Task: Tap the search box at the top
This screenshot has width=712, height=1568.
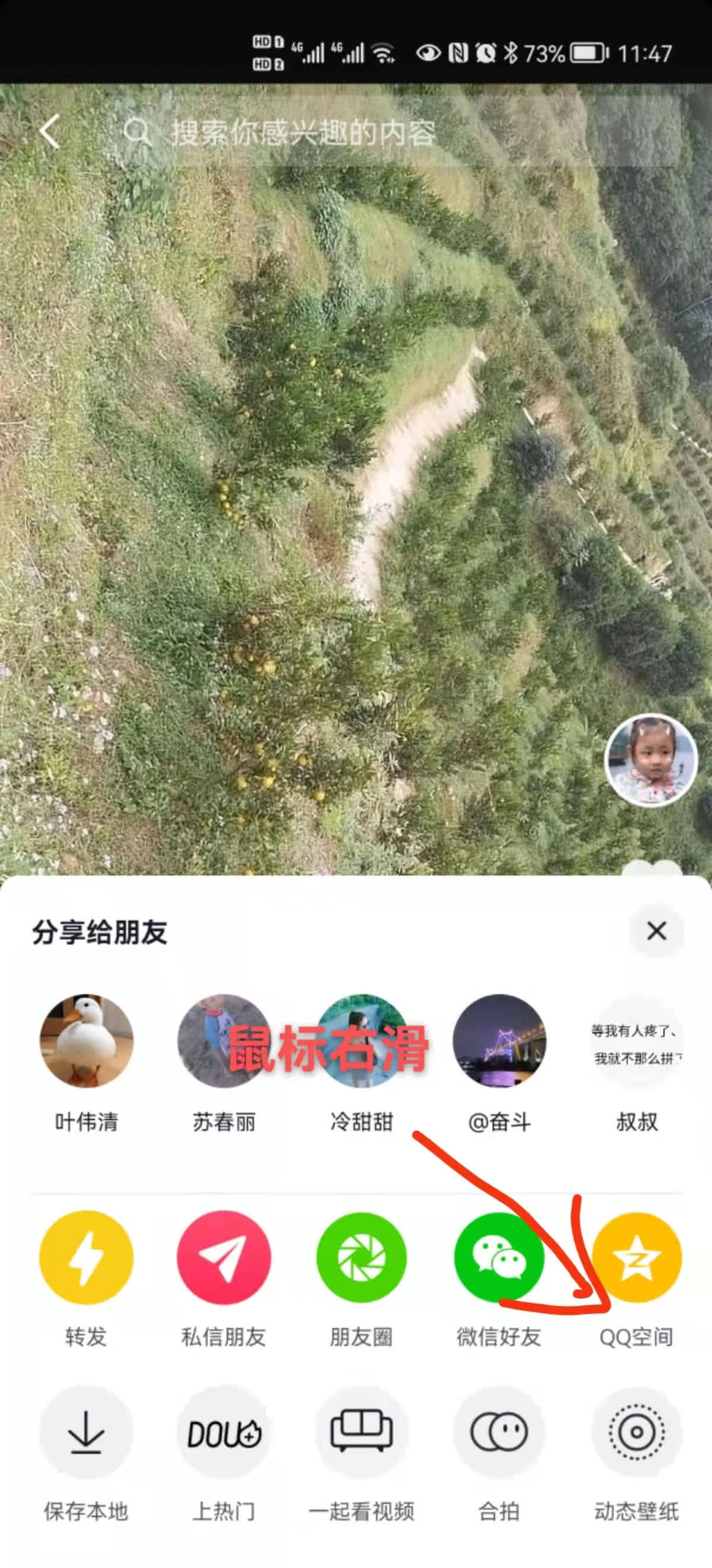Action: point(396,131)
